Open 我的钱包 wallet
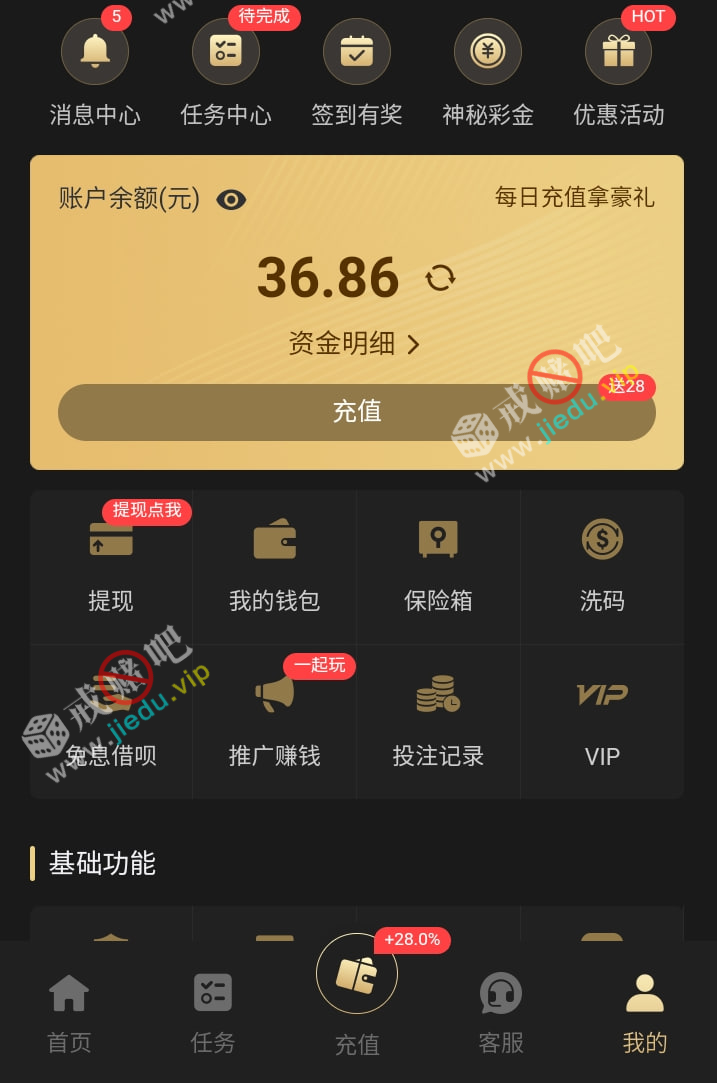This screenshot has width=717, height=1083. [x=274, y=565]
